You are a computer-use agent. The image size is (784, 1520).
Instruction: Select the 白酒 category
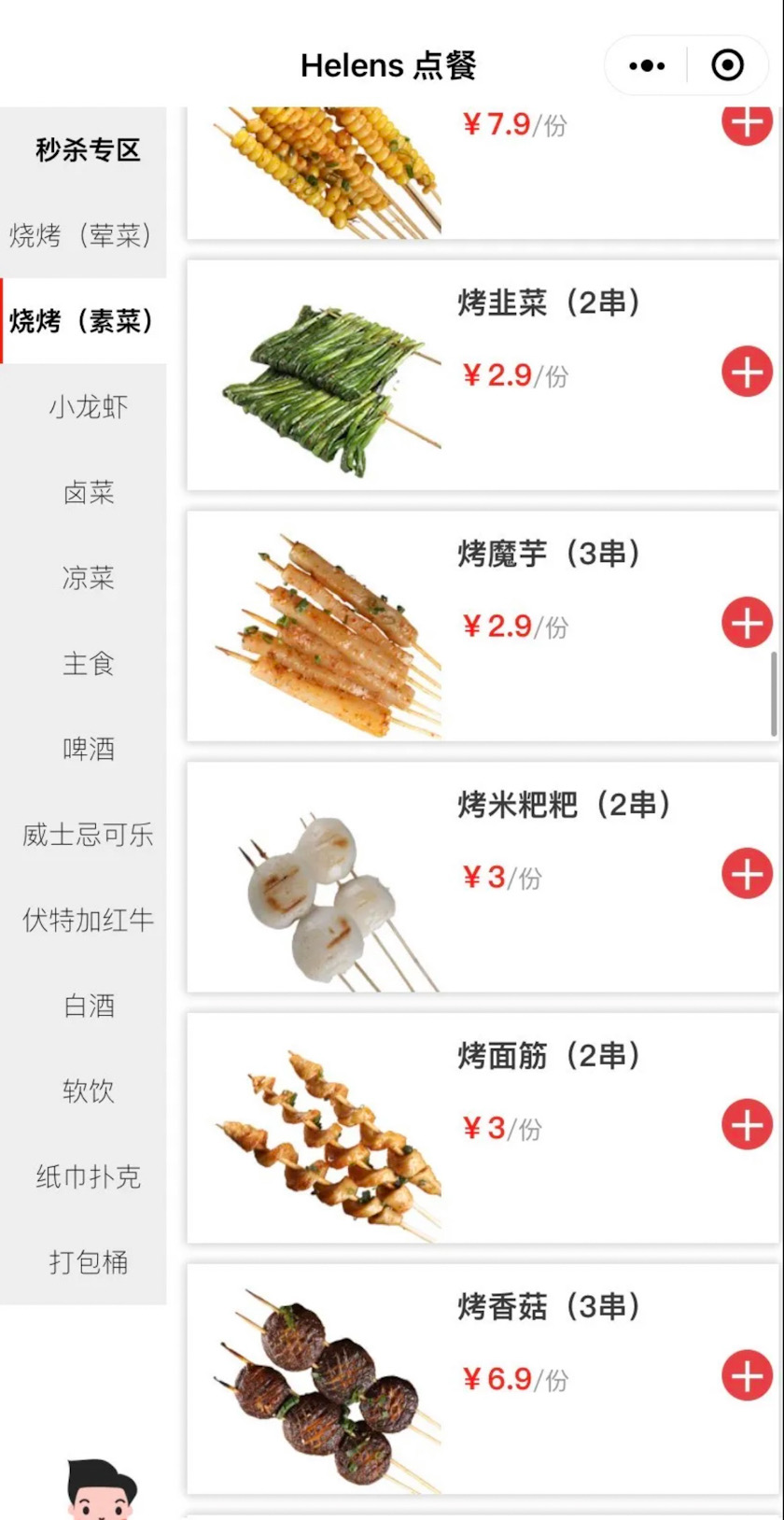pos(88,1006)
